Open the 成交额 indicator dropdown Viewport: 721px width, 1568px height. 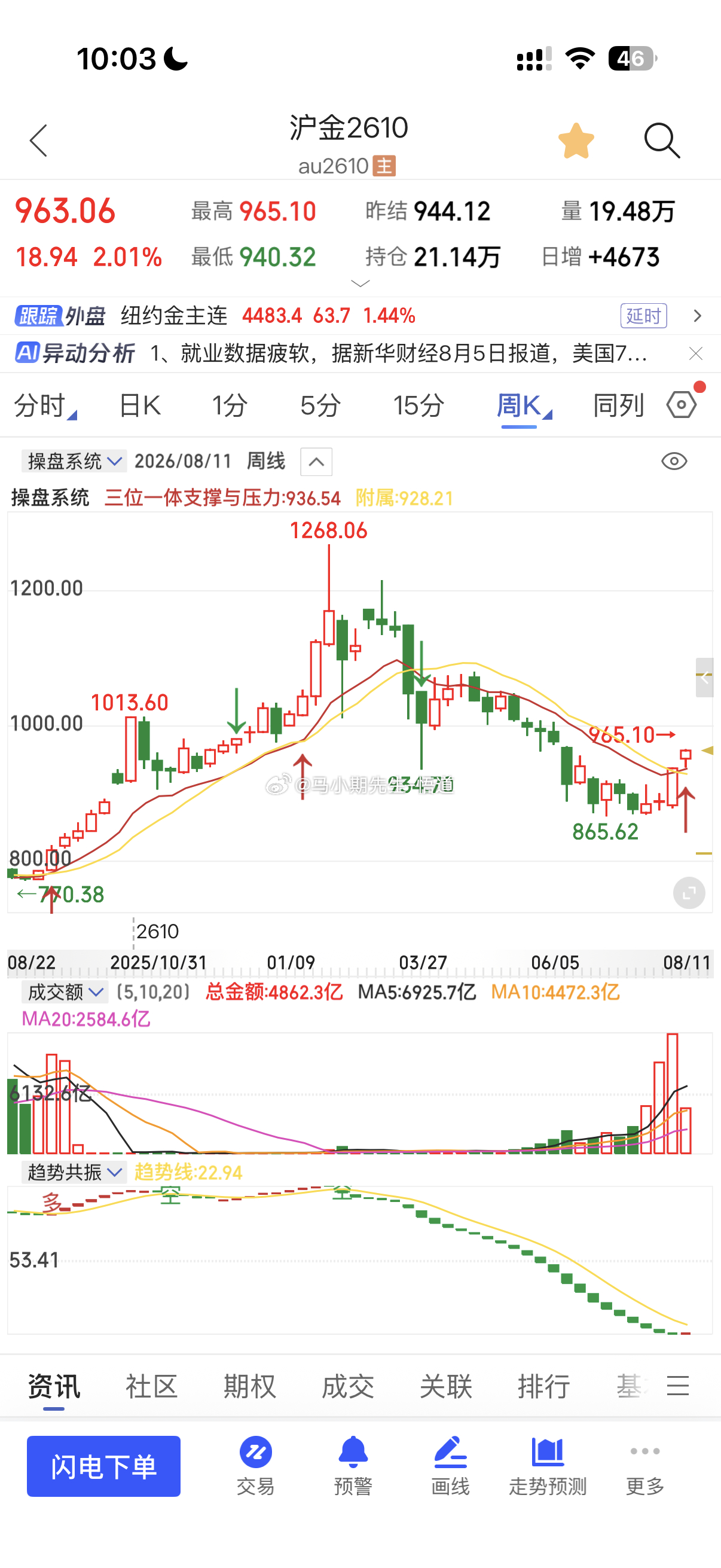tap(65, 992)
